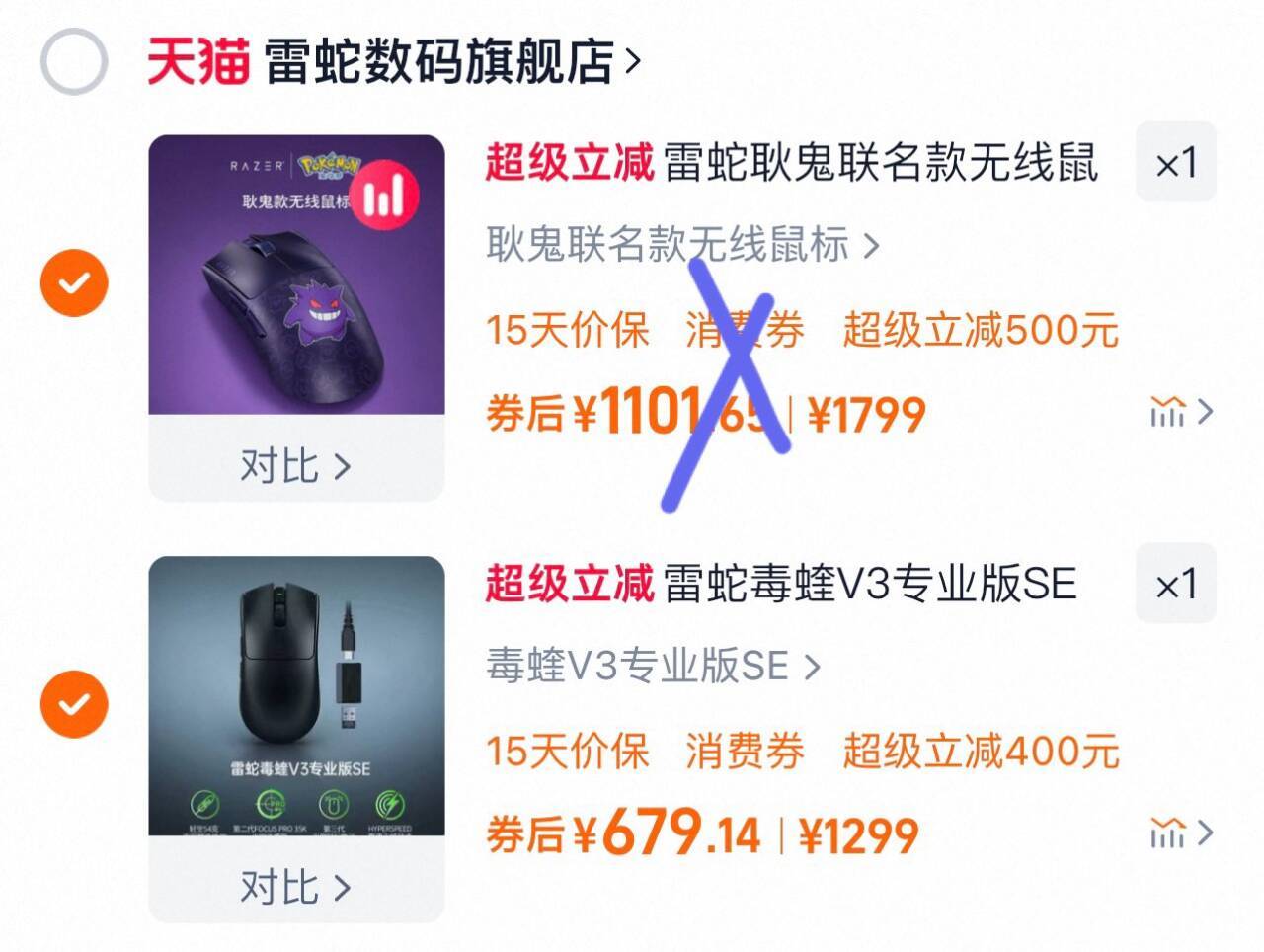Open the 耿鬼款无线鼠标 product image
Image resolution: width=1264 pixels, height=952 pixels.
point(296,275)
